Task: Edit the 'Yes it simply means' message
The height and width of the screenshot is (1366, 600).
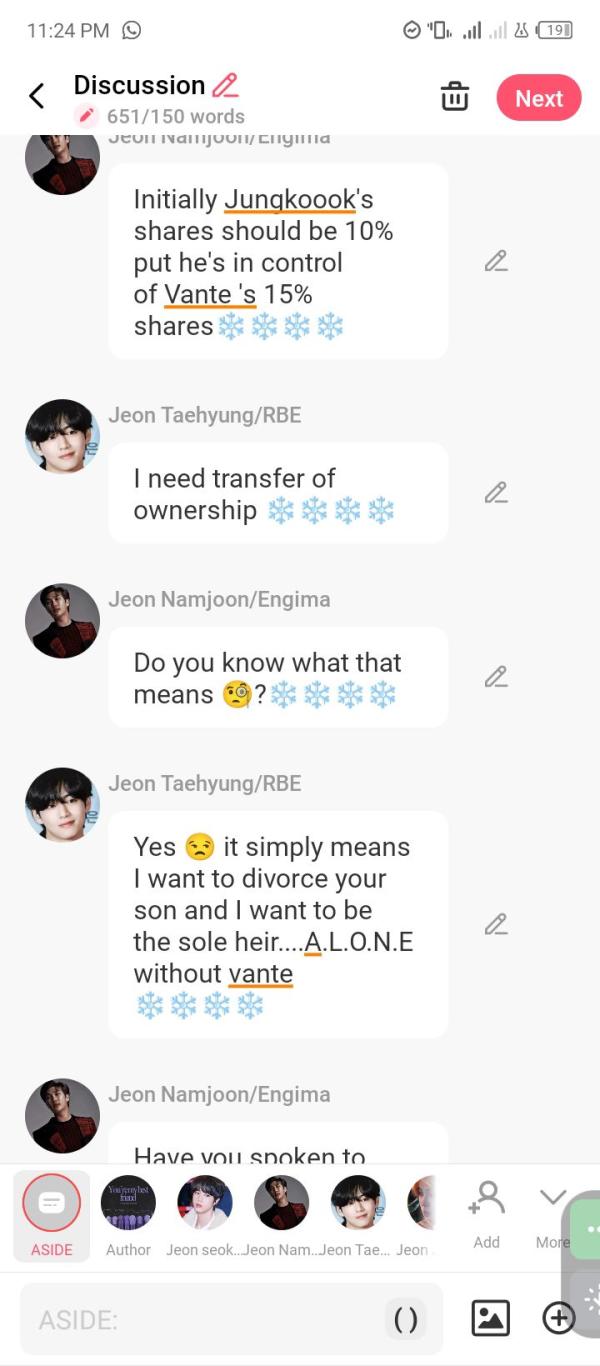Action: 496,925
